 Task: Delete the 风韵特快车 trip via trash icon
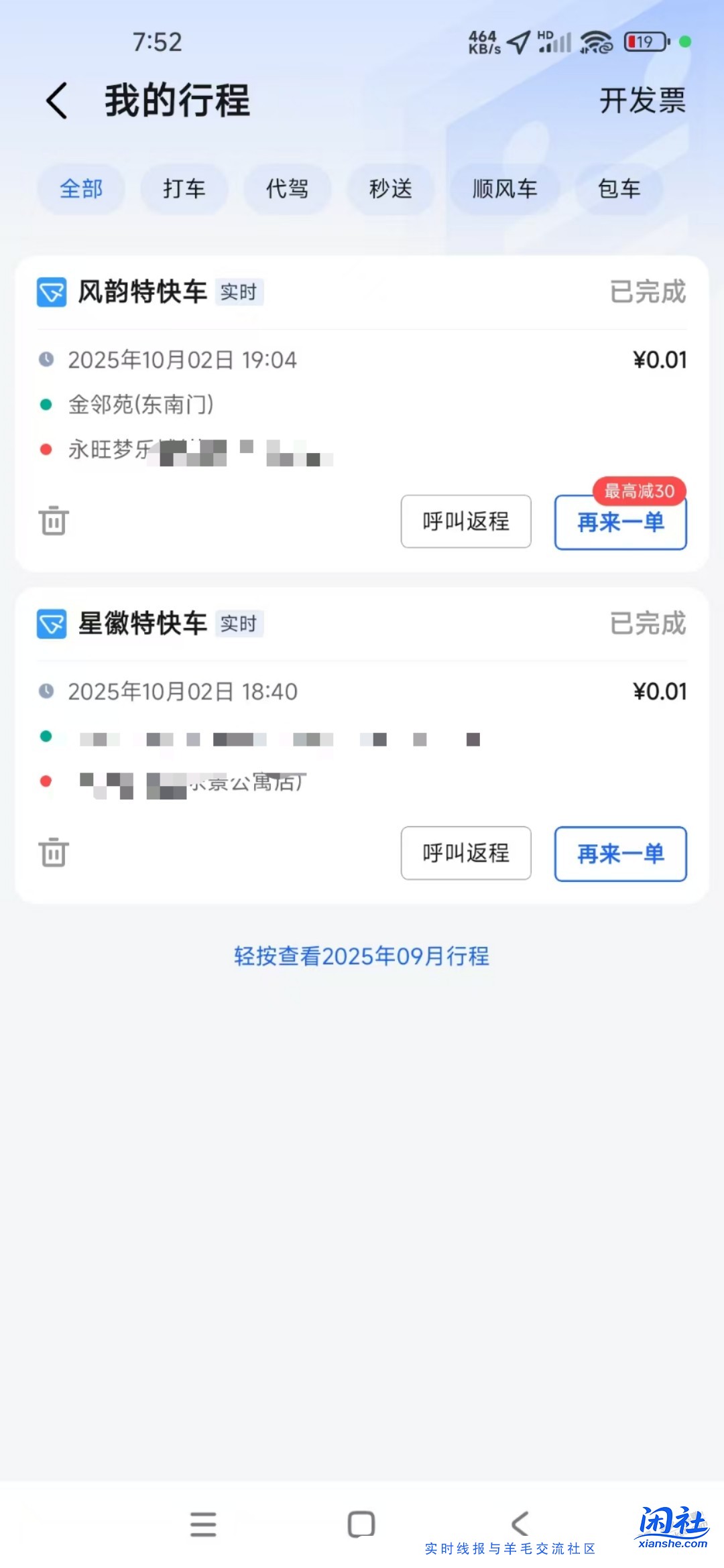53,522
